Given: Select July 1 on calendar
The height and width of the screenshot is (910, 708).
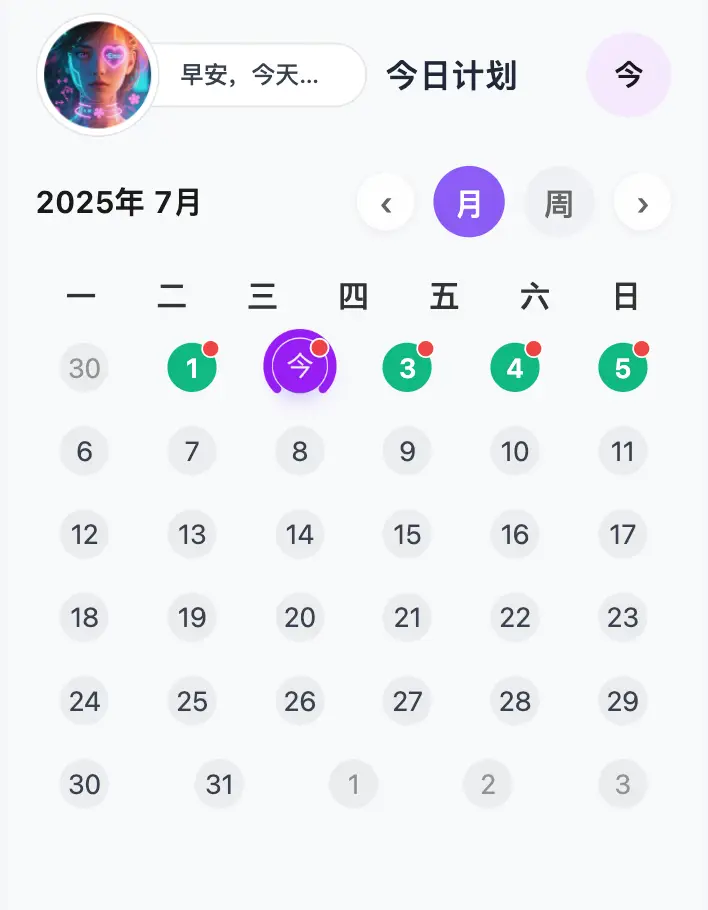Looking at the screenshot, I should [192, 368].
